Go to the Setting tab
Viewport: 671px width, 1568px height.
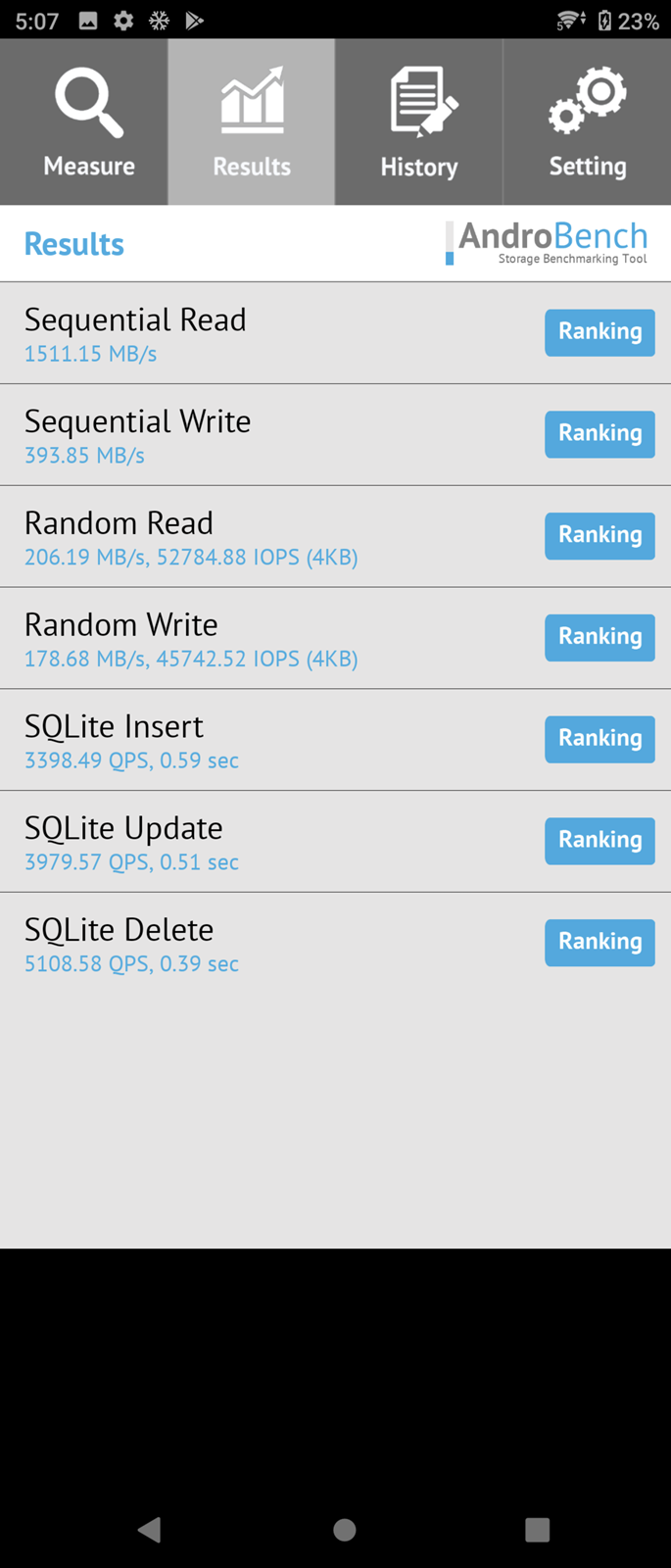pyautogui.click(x=587, y=122)
